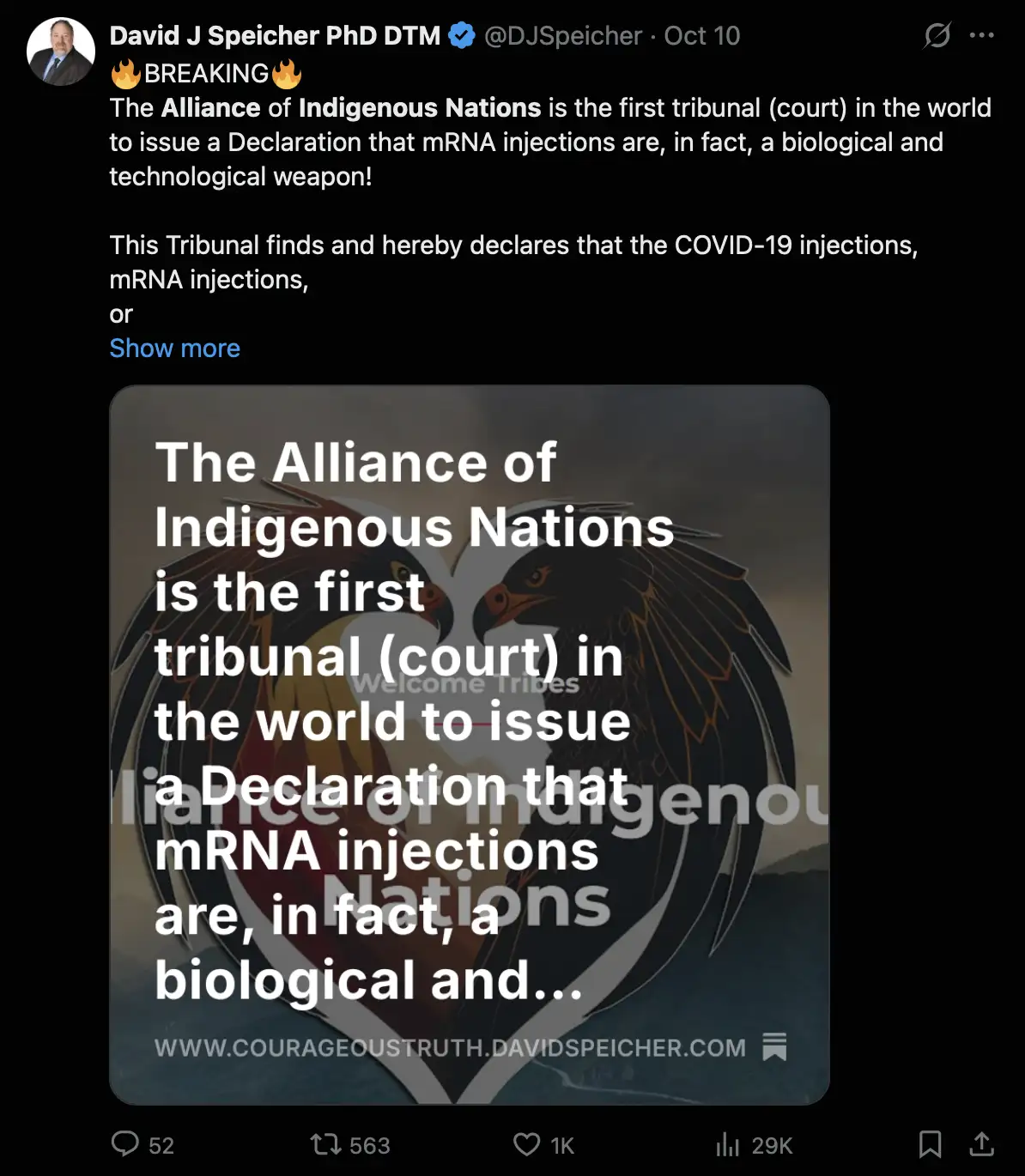The image size is (1025, 1176).
Task: Share the tweet via share icon
Action: coord(981,1144)
